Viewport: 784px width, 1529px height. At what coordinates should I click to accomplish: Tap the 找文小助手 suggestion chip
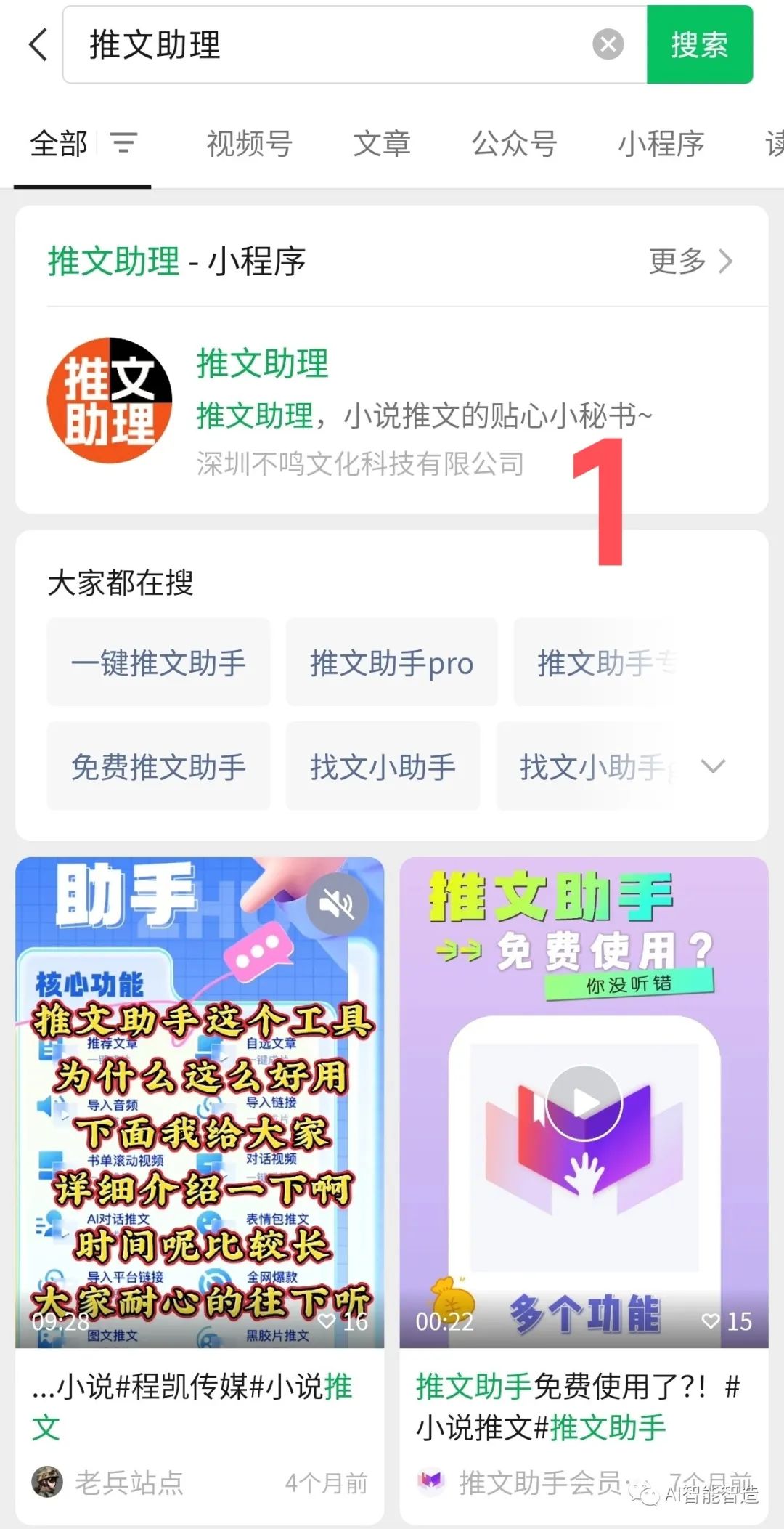(383, 766)
